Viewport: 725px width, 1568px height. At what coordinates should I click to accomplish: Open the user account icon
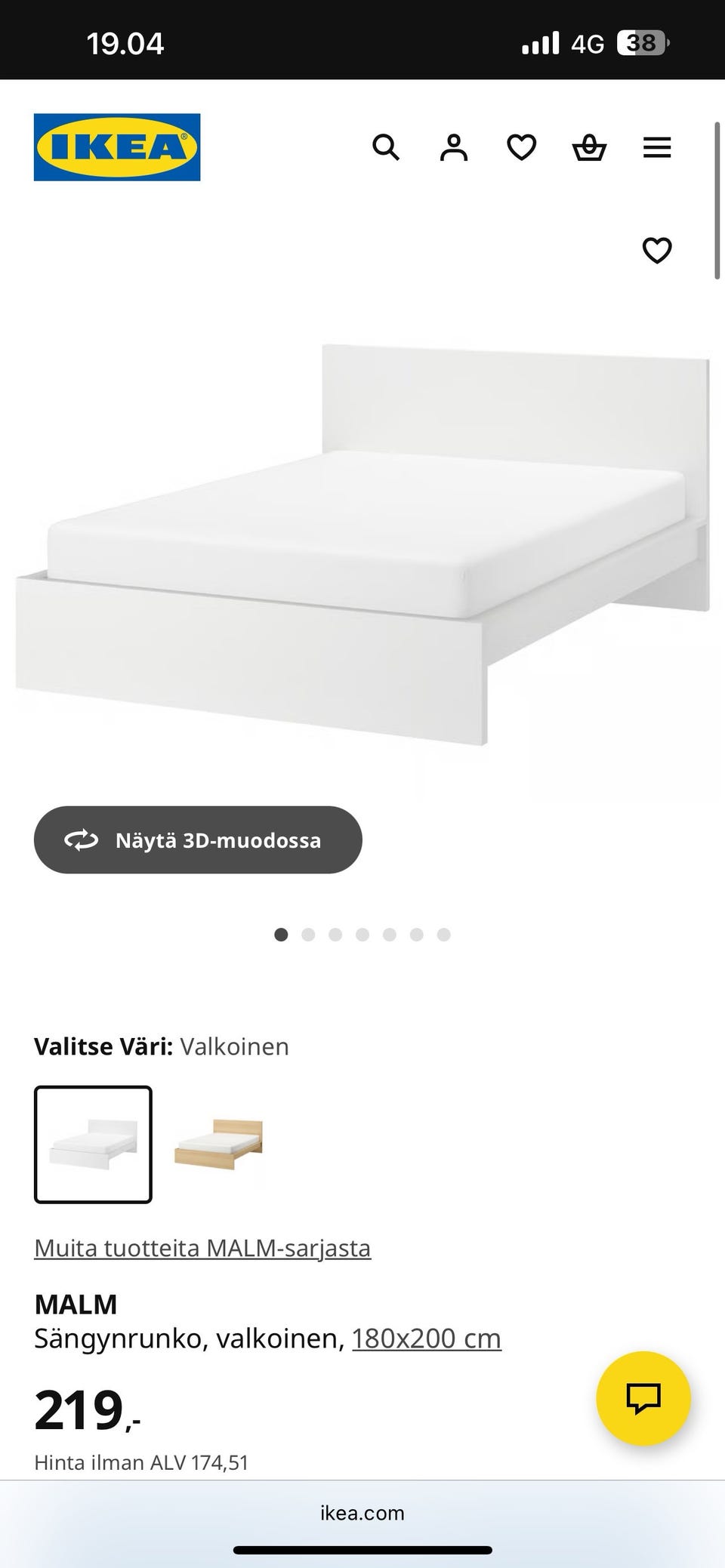click(x=453, y=147)
